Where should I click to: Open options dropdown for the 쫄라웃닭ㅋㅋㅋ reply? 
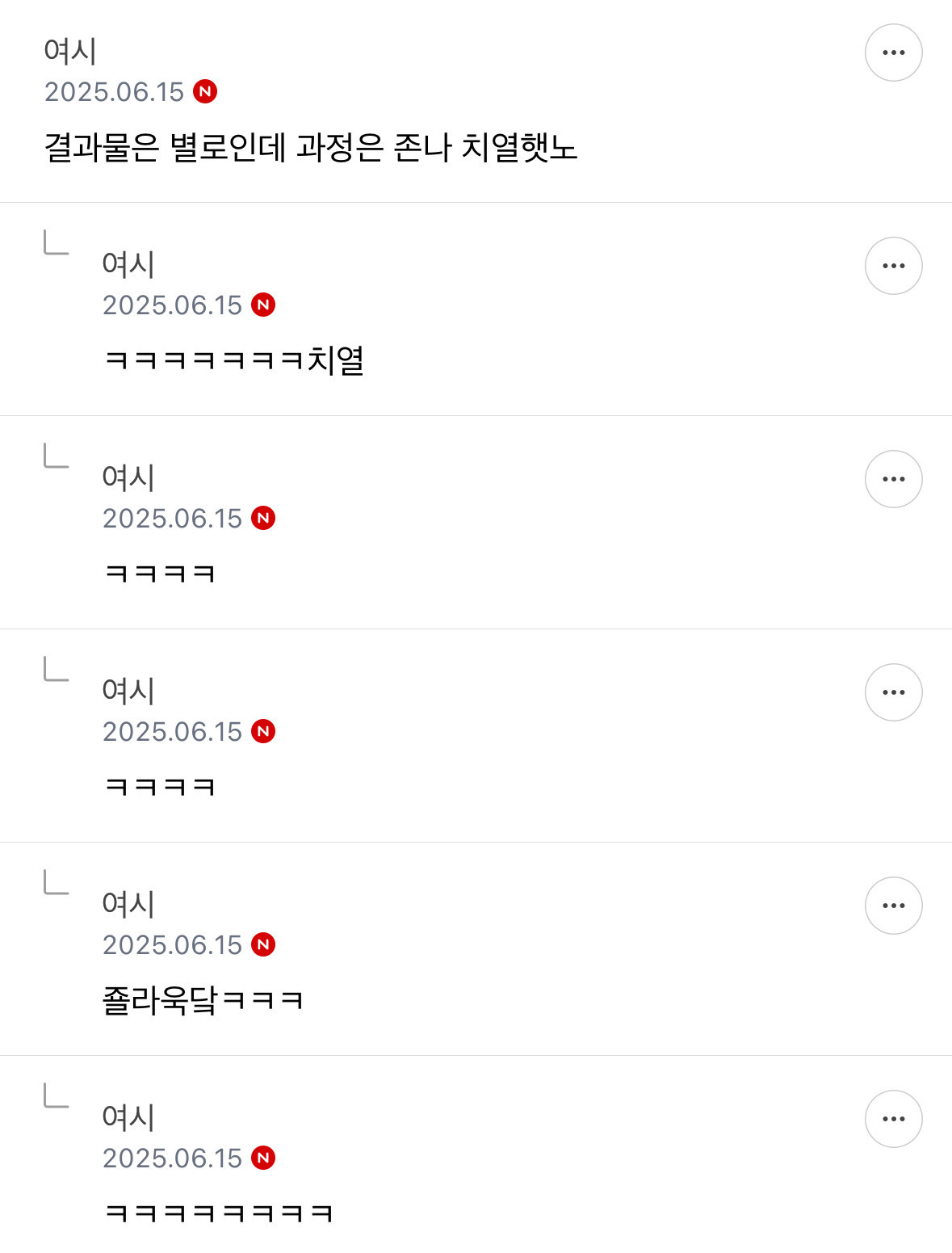(894, 905)
